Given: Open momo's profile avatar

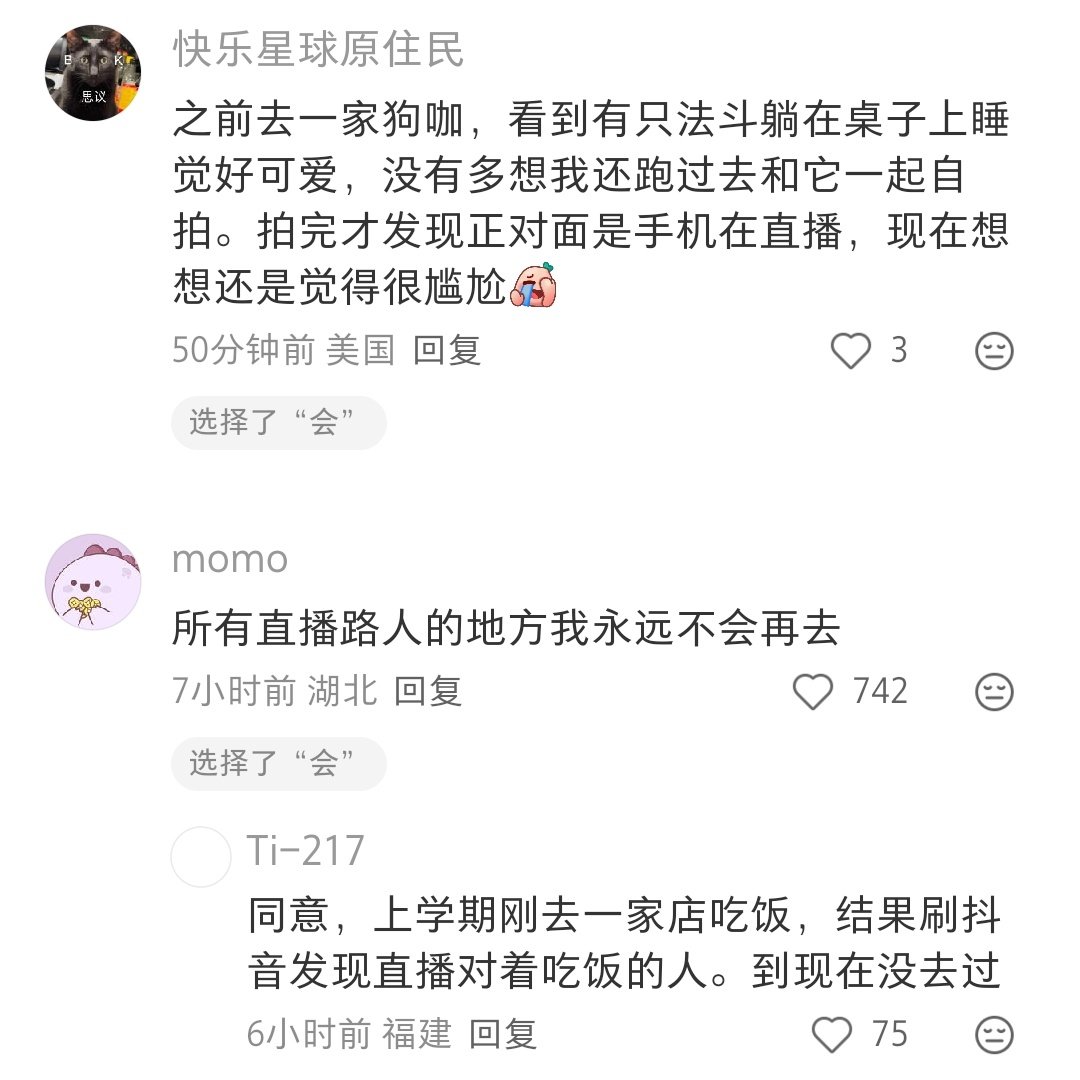Looking at the screenshot, I should 93,581.
